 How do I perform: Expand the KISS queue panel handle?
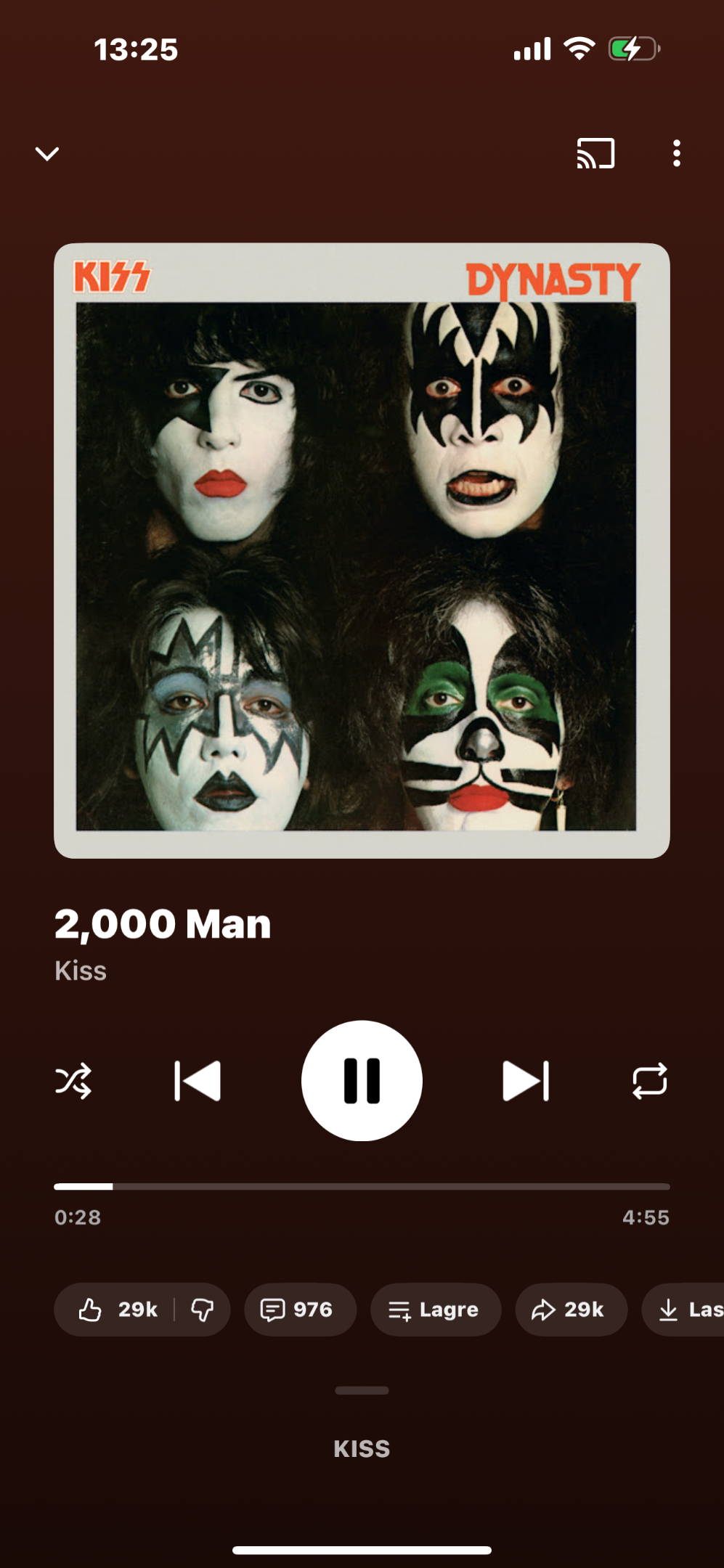(x=362, y=1390)
